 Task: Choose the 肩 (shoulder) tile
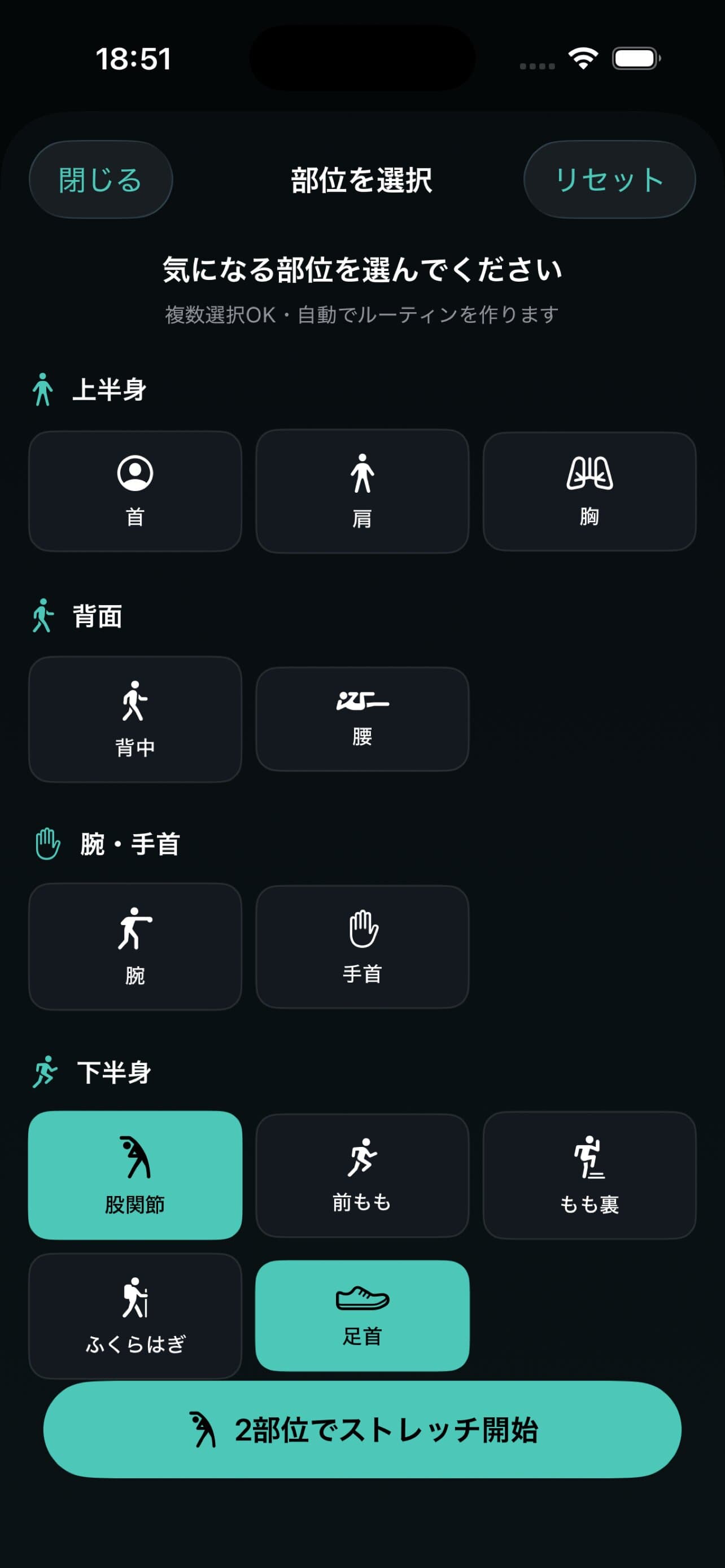[362, 491]
